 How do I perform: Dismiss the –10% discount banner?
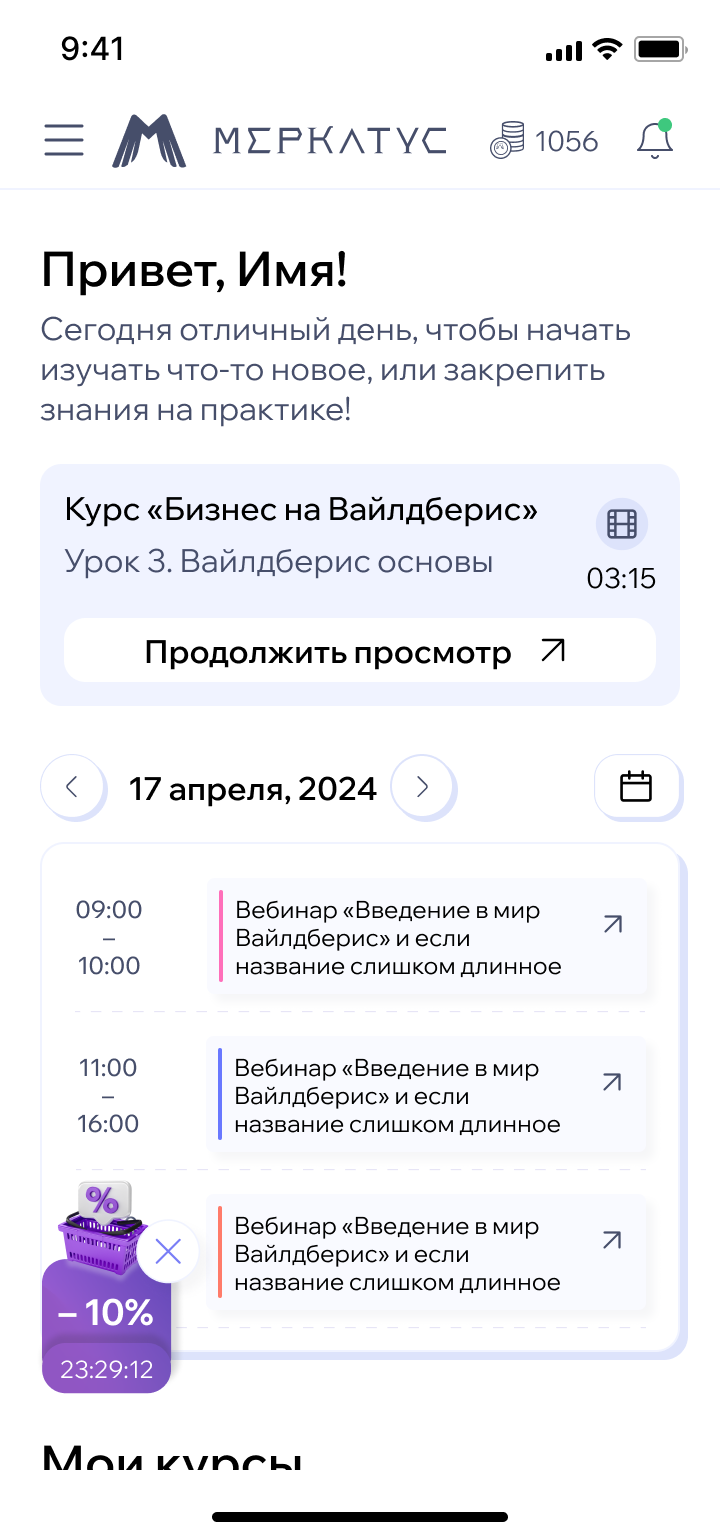click(168, 1252)
